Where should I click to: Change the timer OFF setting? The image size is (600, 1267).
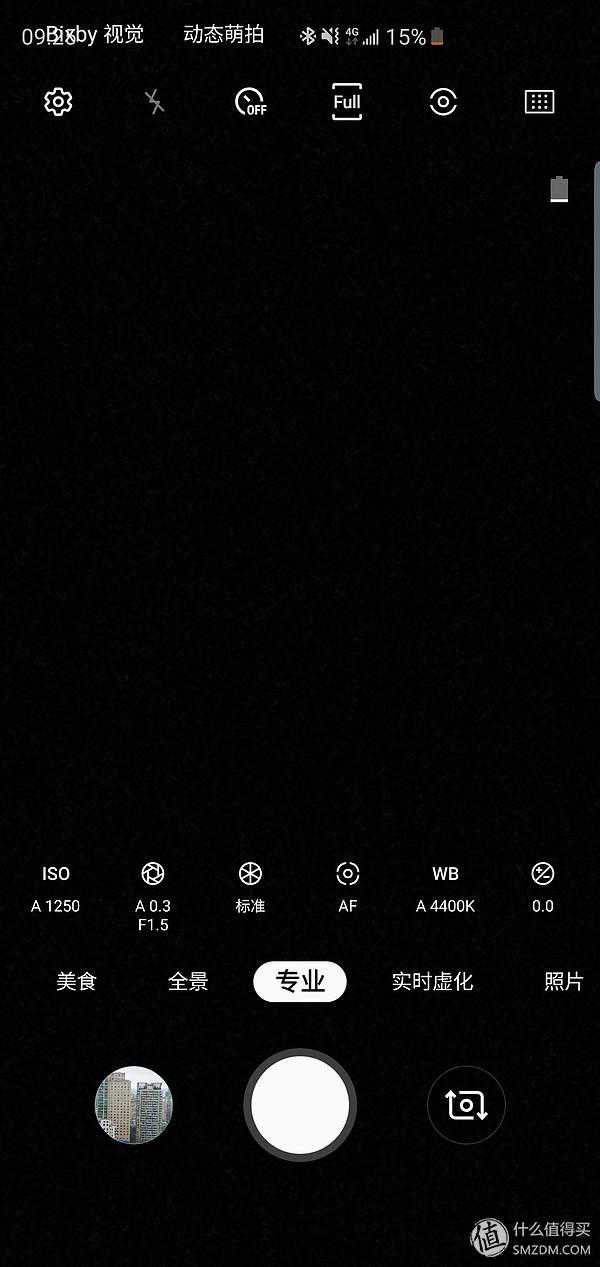click(x=250, y=102)
